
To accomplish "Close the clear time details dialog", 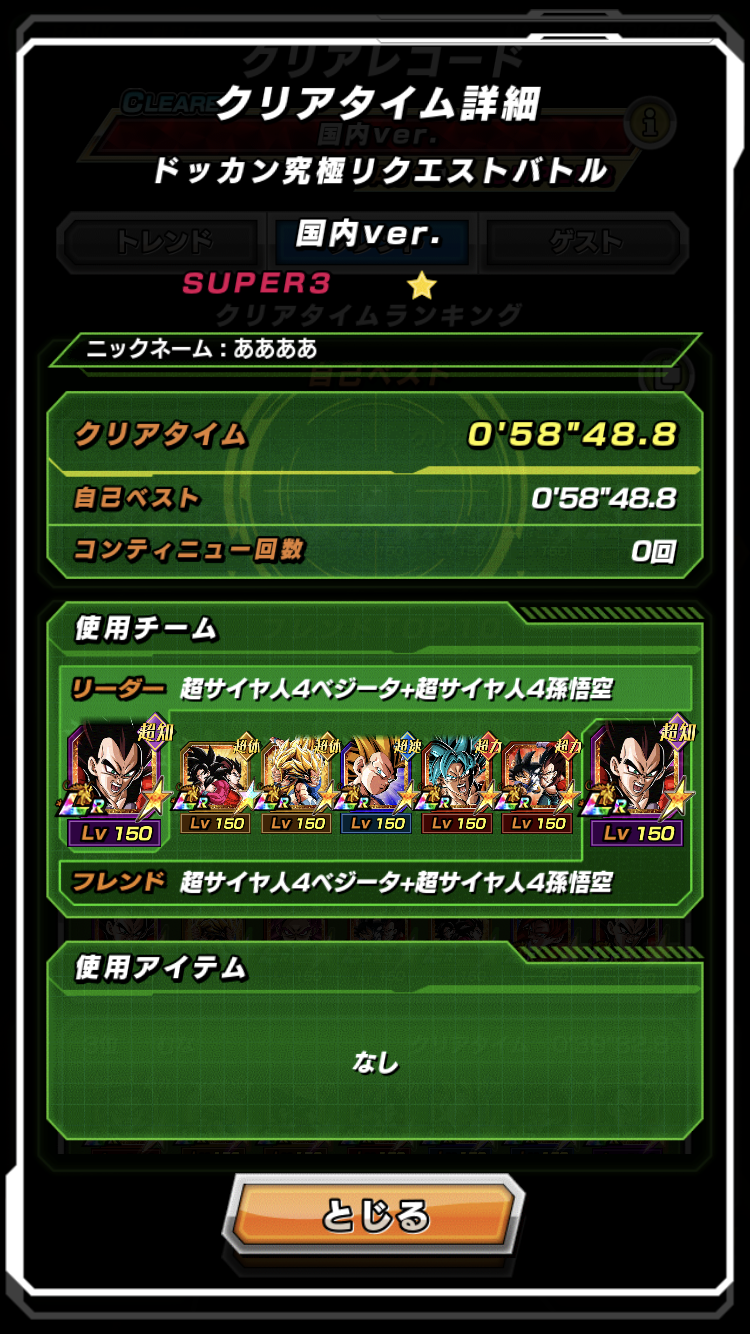I will click(x=374, y=1216).
